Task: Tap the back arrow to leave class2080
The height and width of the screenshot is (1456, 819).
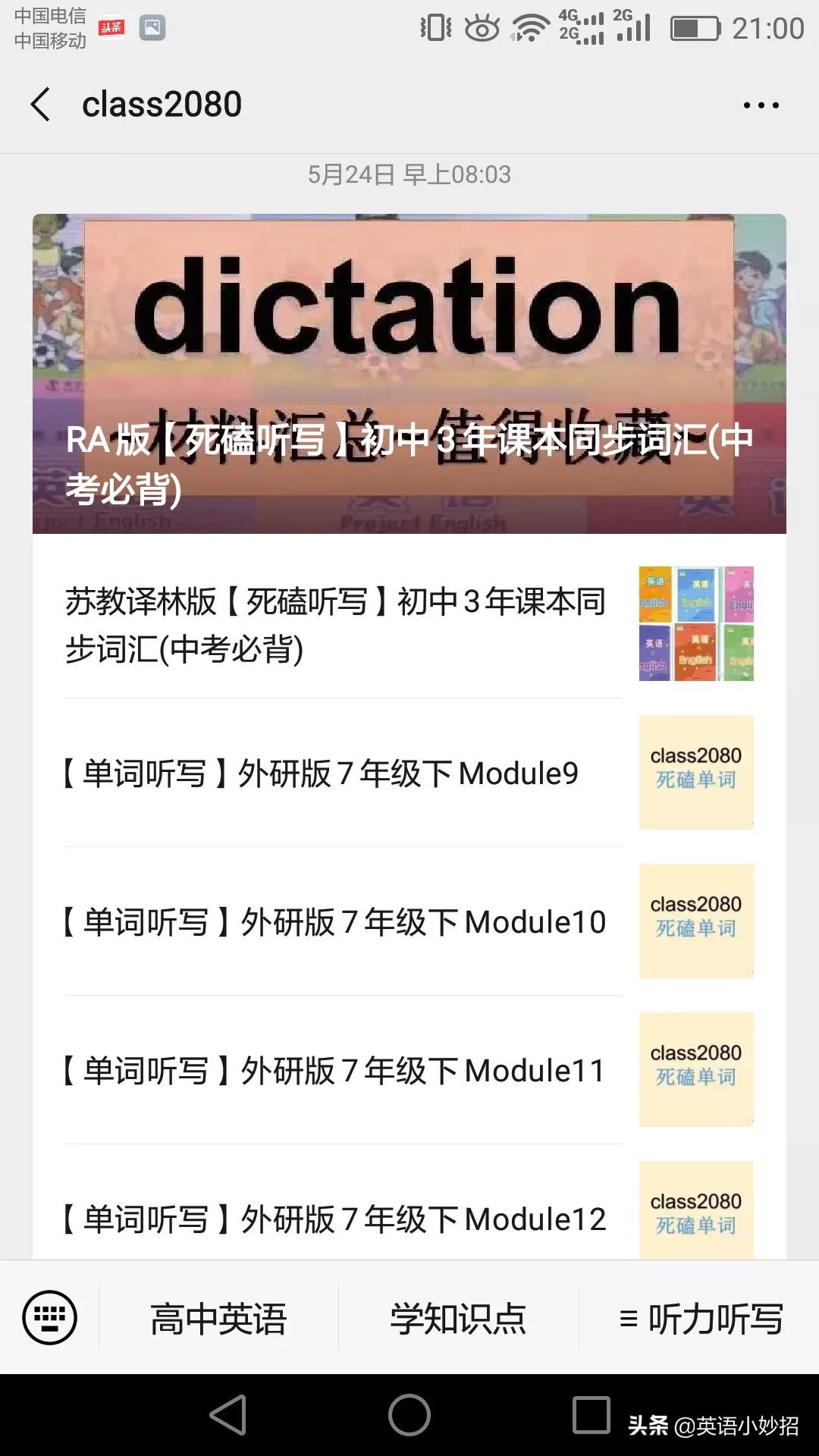Action: (x=41, y=104)
